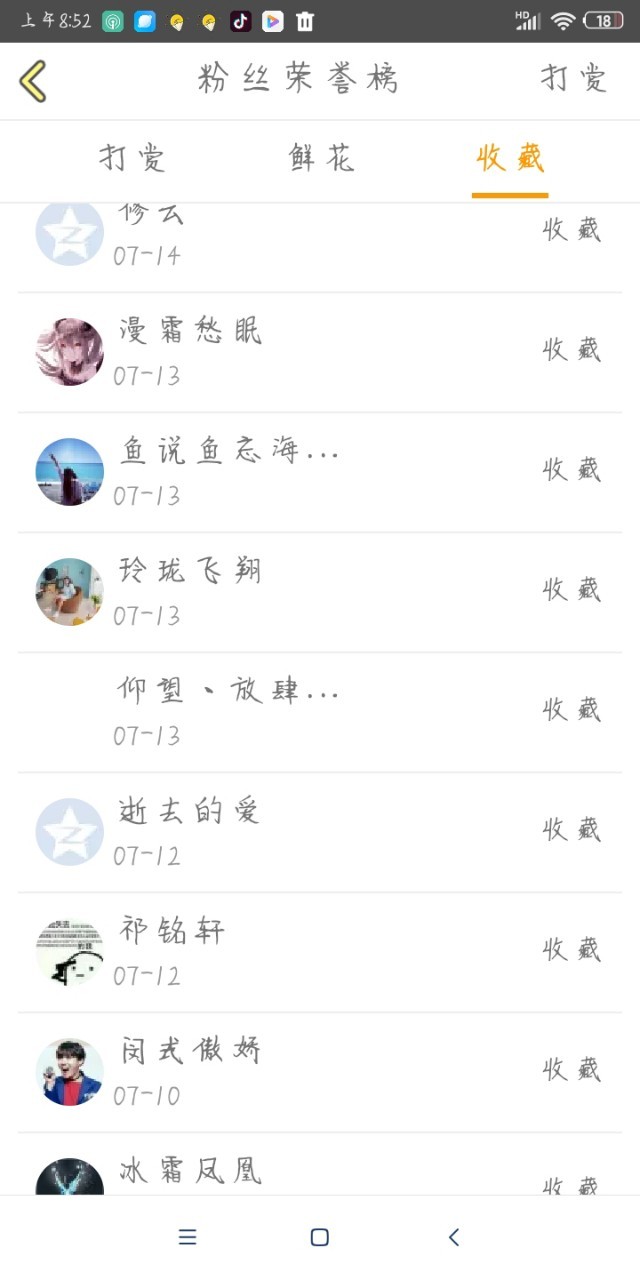Select the 收藏 tab
Image resolution: width=640 pixels, height=1280 pixels.
[x=510, y=158]
